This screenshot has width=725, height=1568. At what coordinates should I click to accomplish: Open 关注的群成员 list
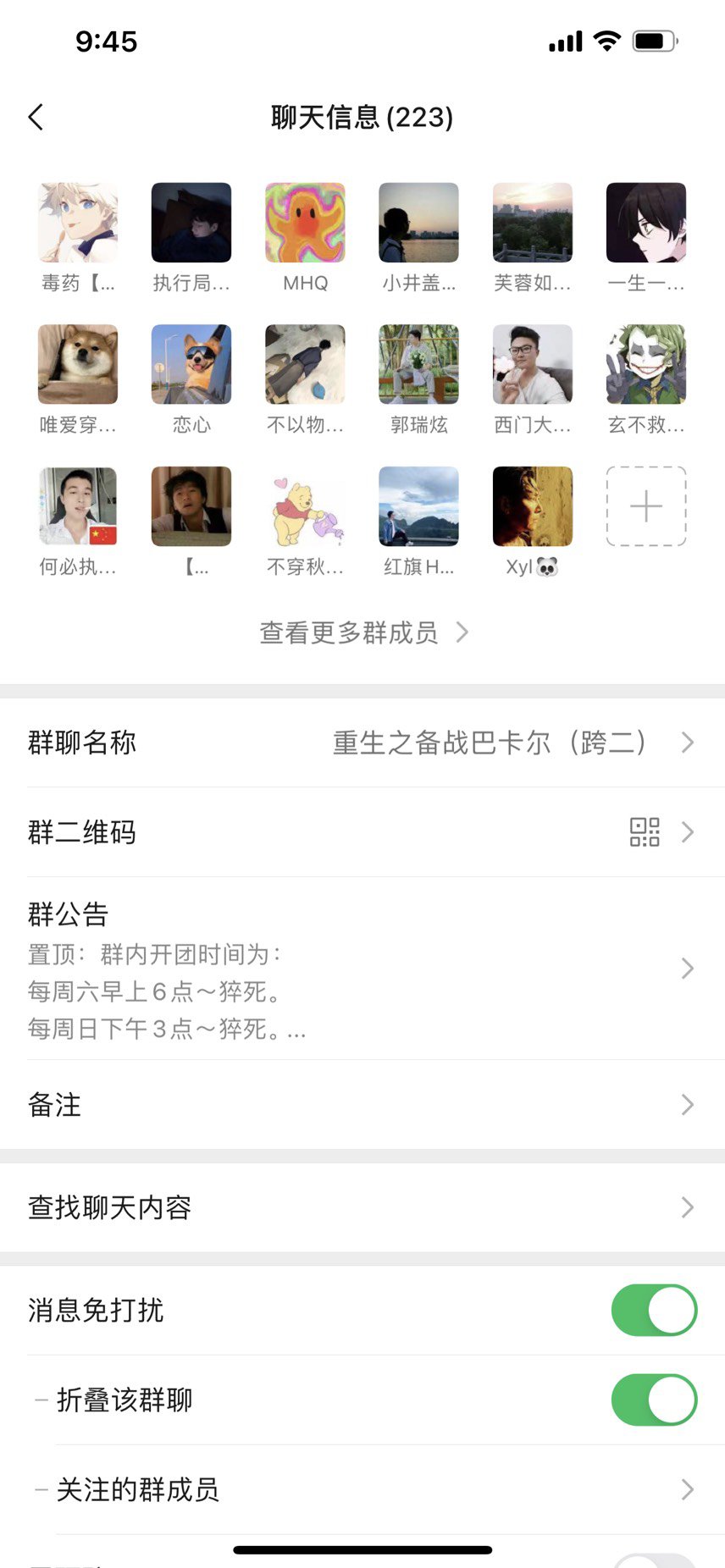pyautogui.click(x=362, y=1489)
